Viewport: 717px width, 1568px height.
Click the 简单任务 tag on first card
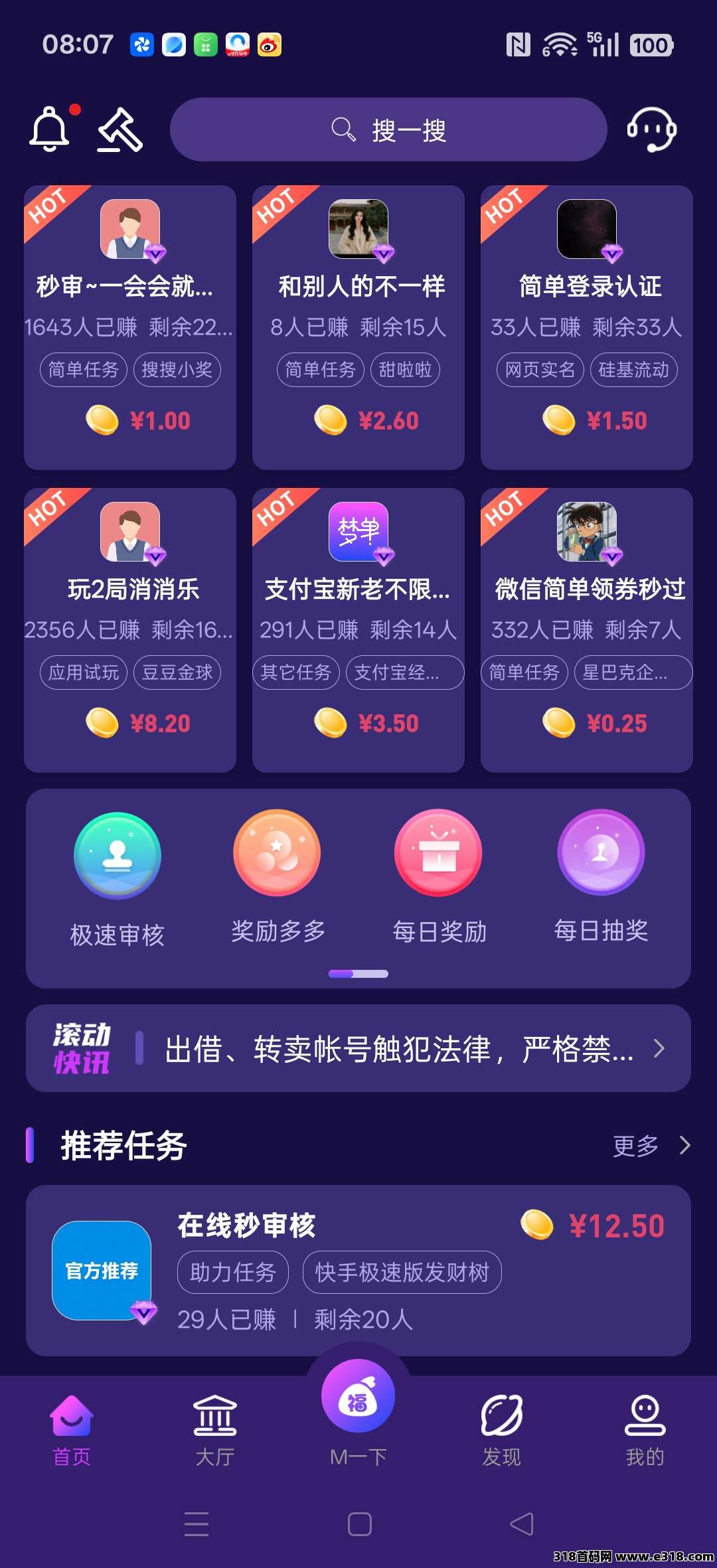tap(84, 370)
